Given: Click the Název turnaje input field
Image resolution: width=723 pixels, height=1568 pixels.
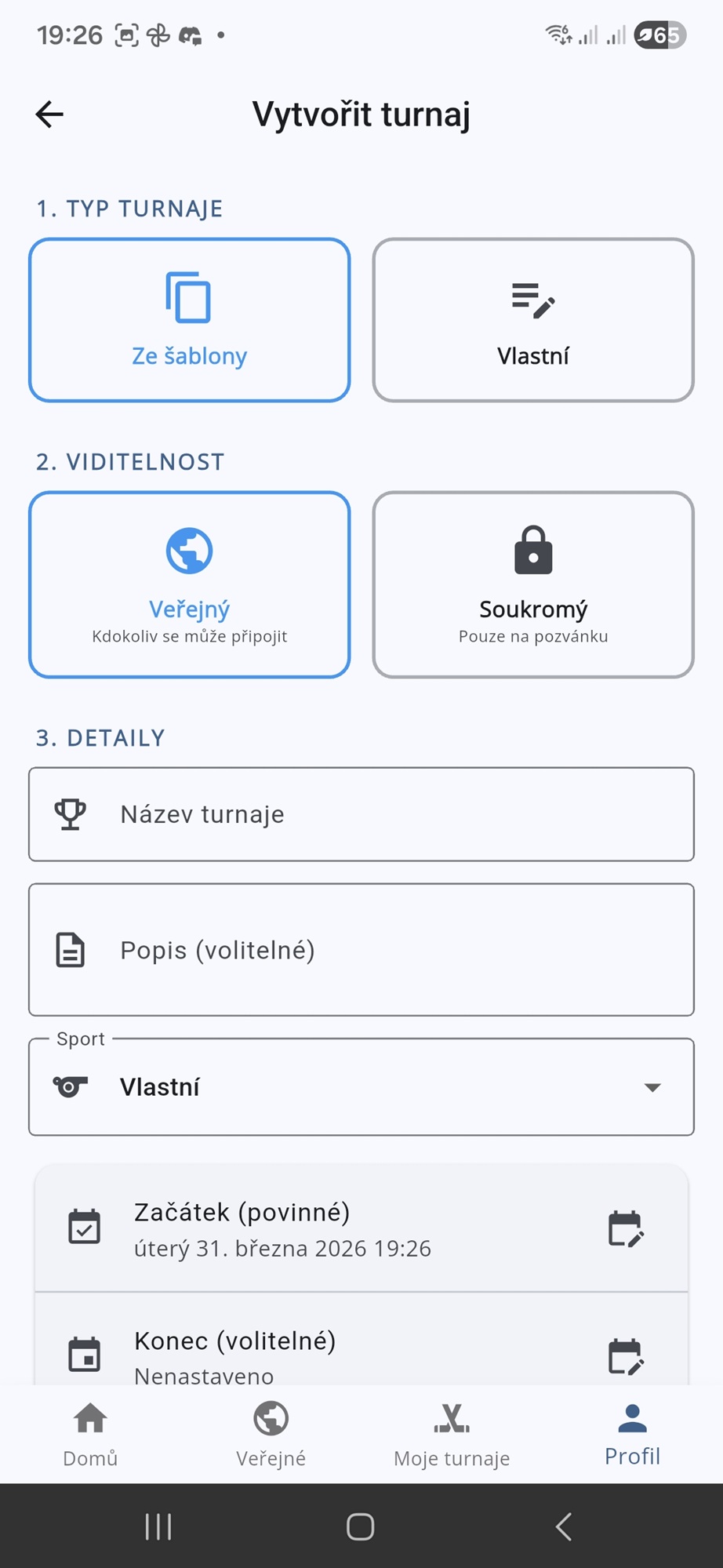Looking at the screenshot, I should pyautogui.click(x=361, y=813).
